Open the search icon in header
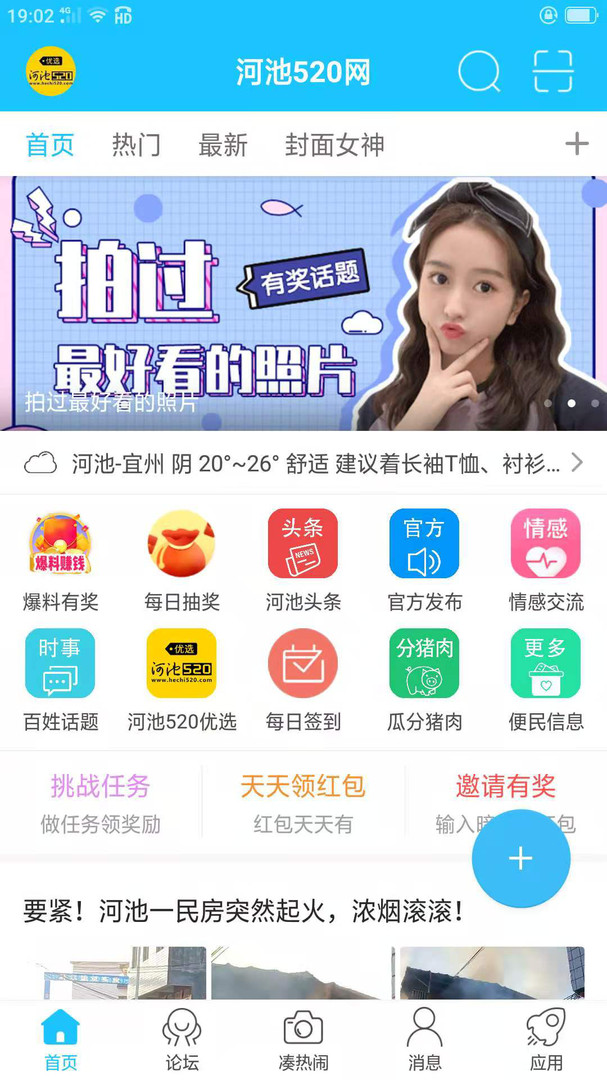Image resolution: width=607 pixels, height=1080 pixels. [479, 72]
